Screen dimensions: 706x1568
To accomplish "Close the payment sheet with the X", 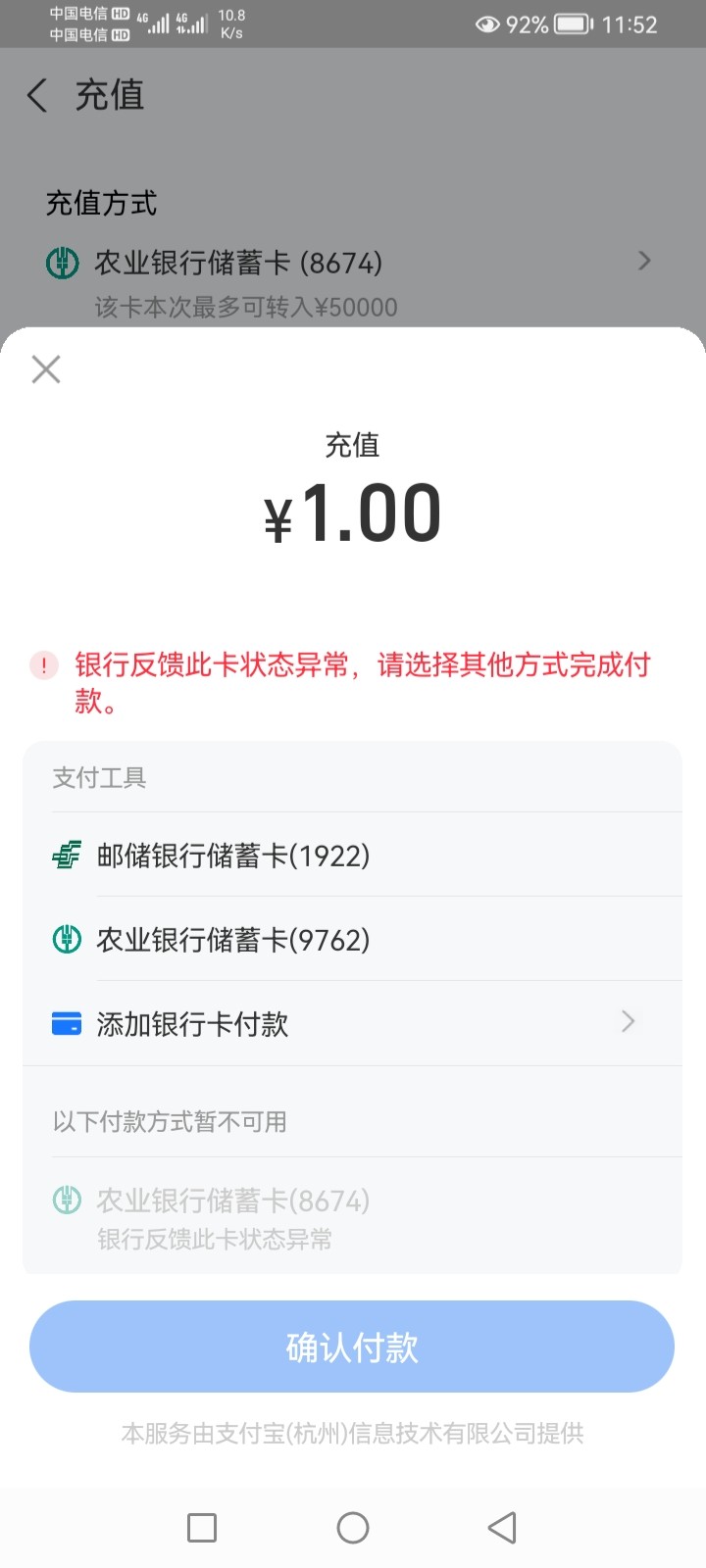I will (46, 369).
